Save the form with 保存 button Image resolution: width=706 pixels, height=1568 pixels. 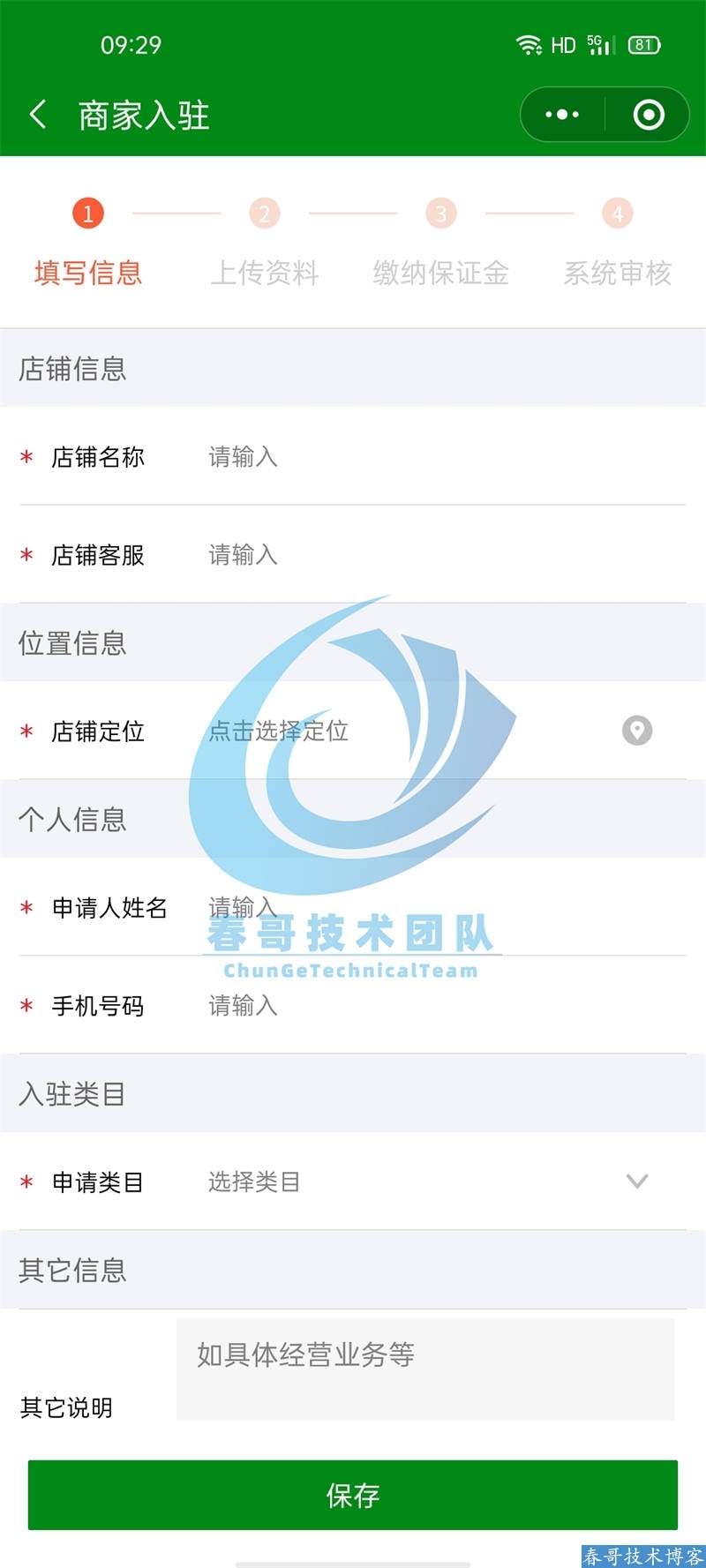(x=353, y=1495)
